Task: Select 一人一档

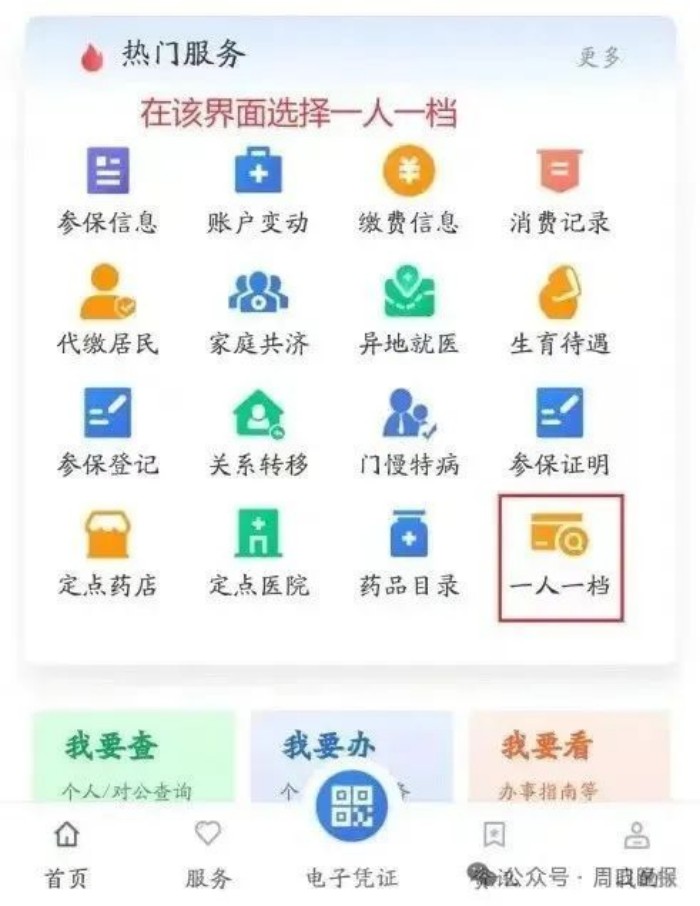Action: [x=560, y=555]
